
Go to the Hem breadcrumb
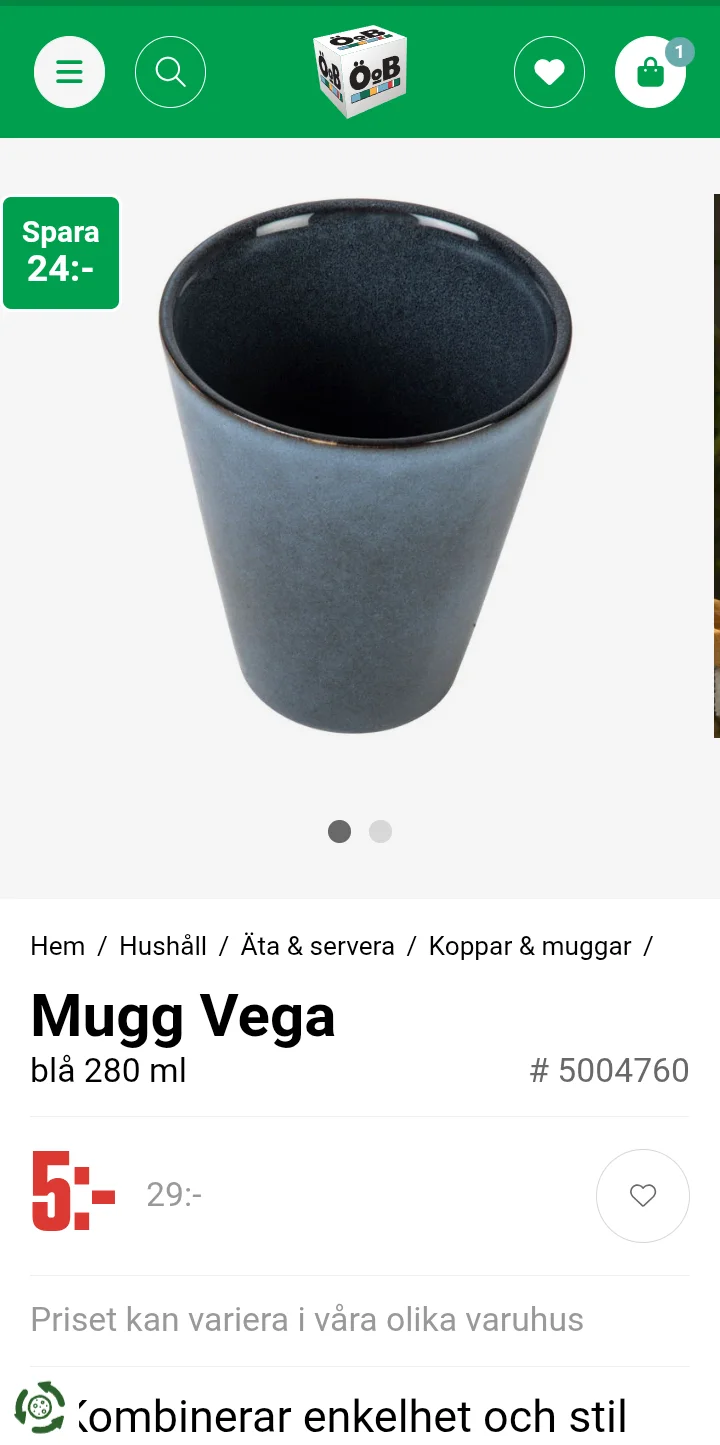click(58, 946)
